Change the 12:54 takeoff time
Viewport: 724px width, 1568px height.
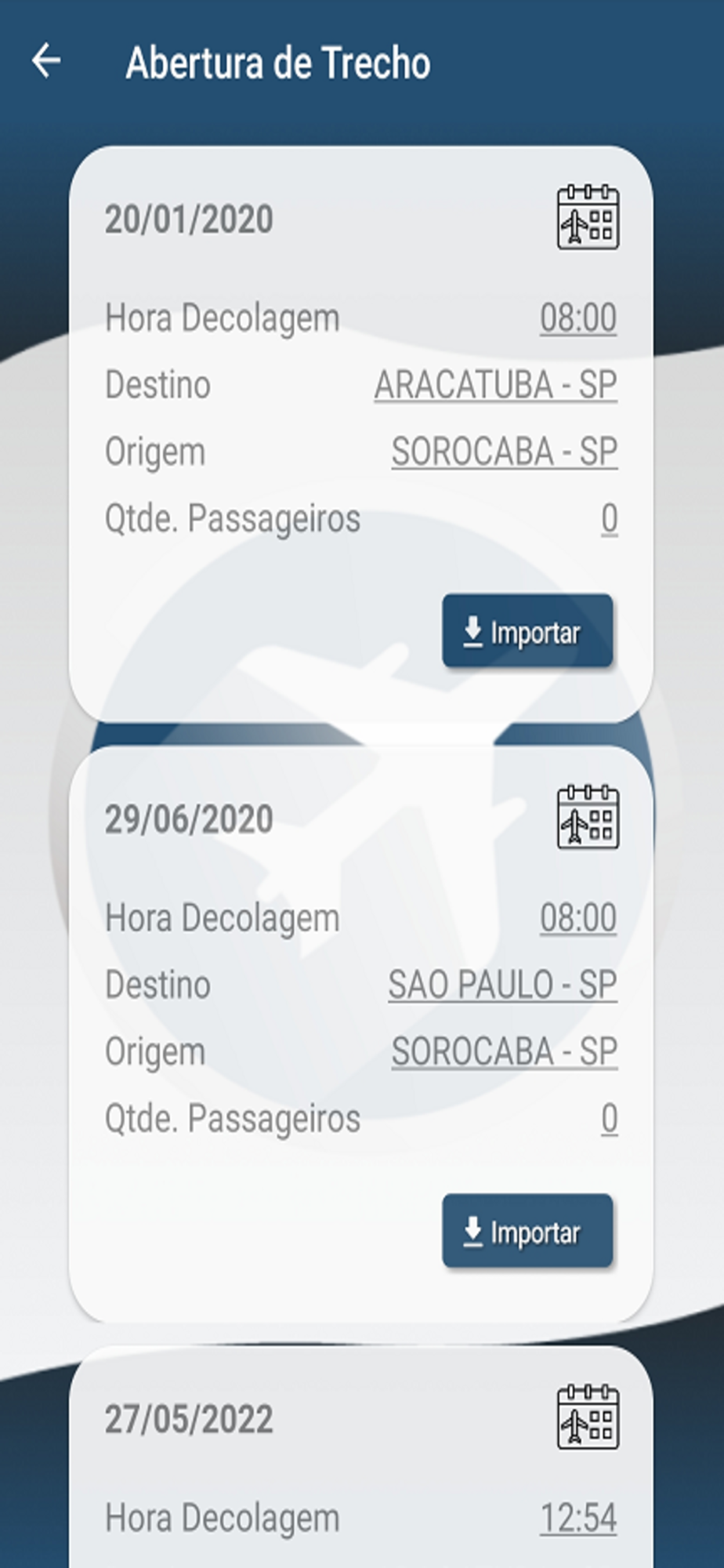pos(578,1518)
